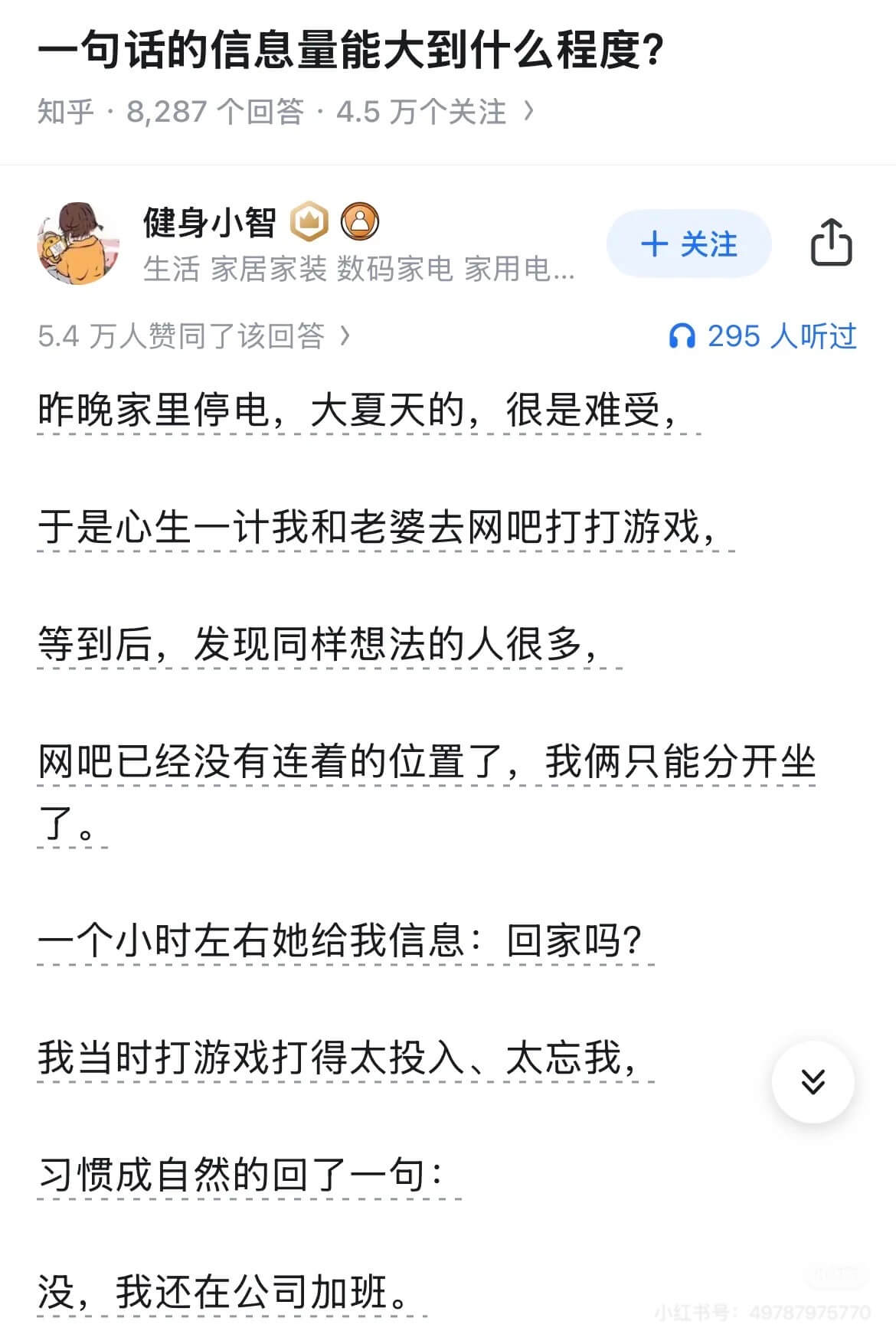Expand the chevron after 4.5 万个关注
Image resolution: width=896 pixels, height=1344 pixels.
[527, 112]
